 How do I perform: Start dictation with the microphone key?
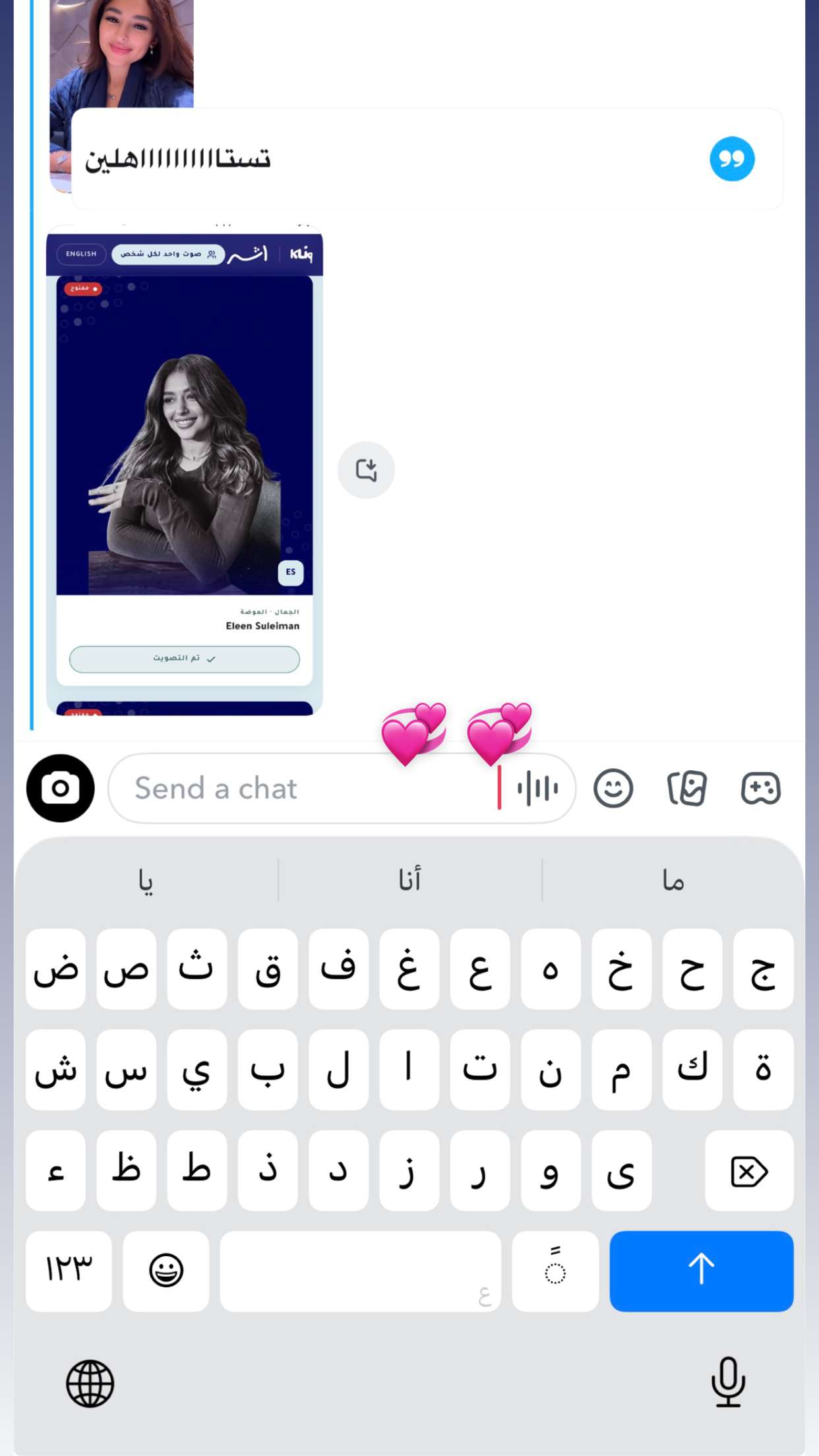[728, 1381]
